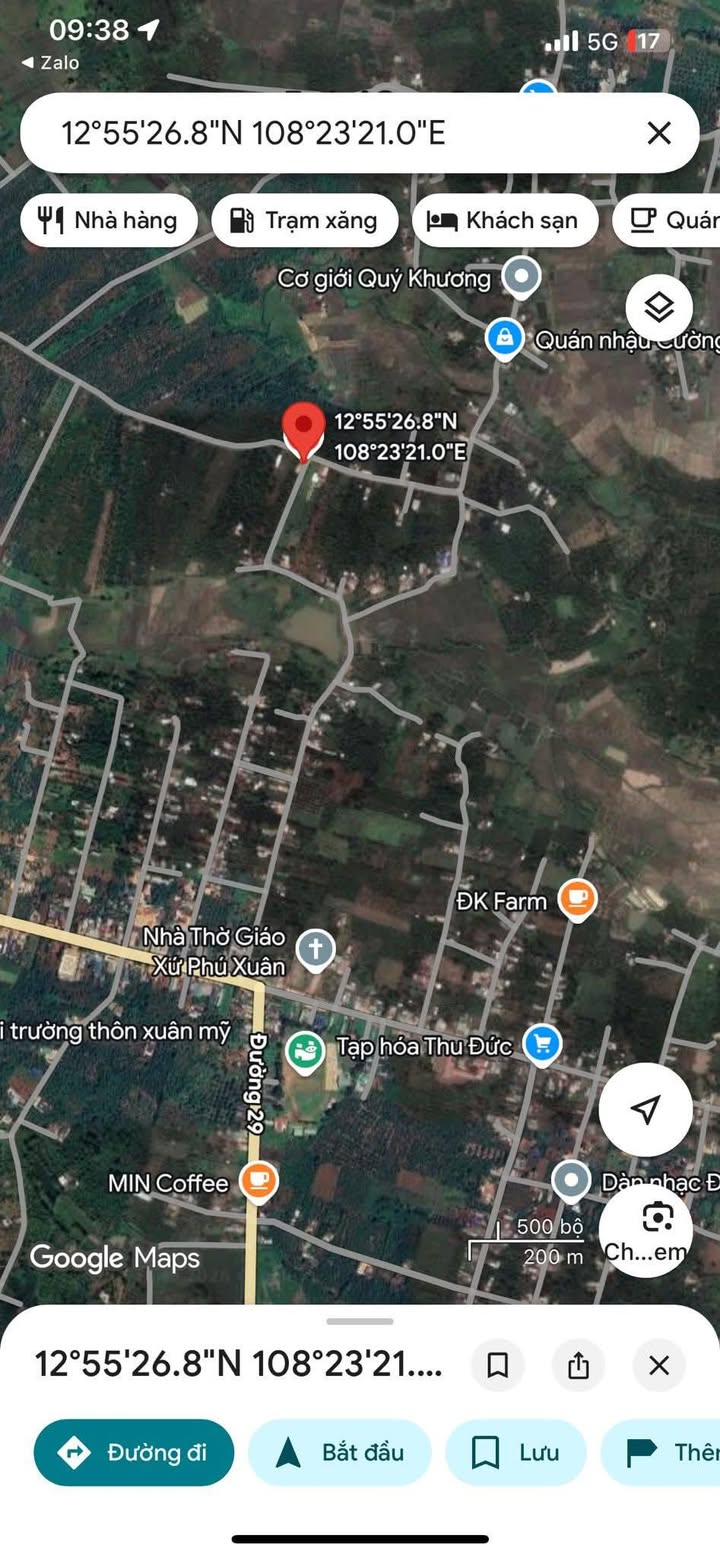
Task: Open Tạp hóa Thu Đức shop marker
Action: (x=542, y=1045)
